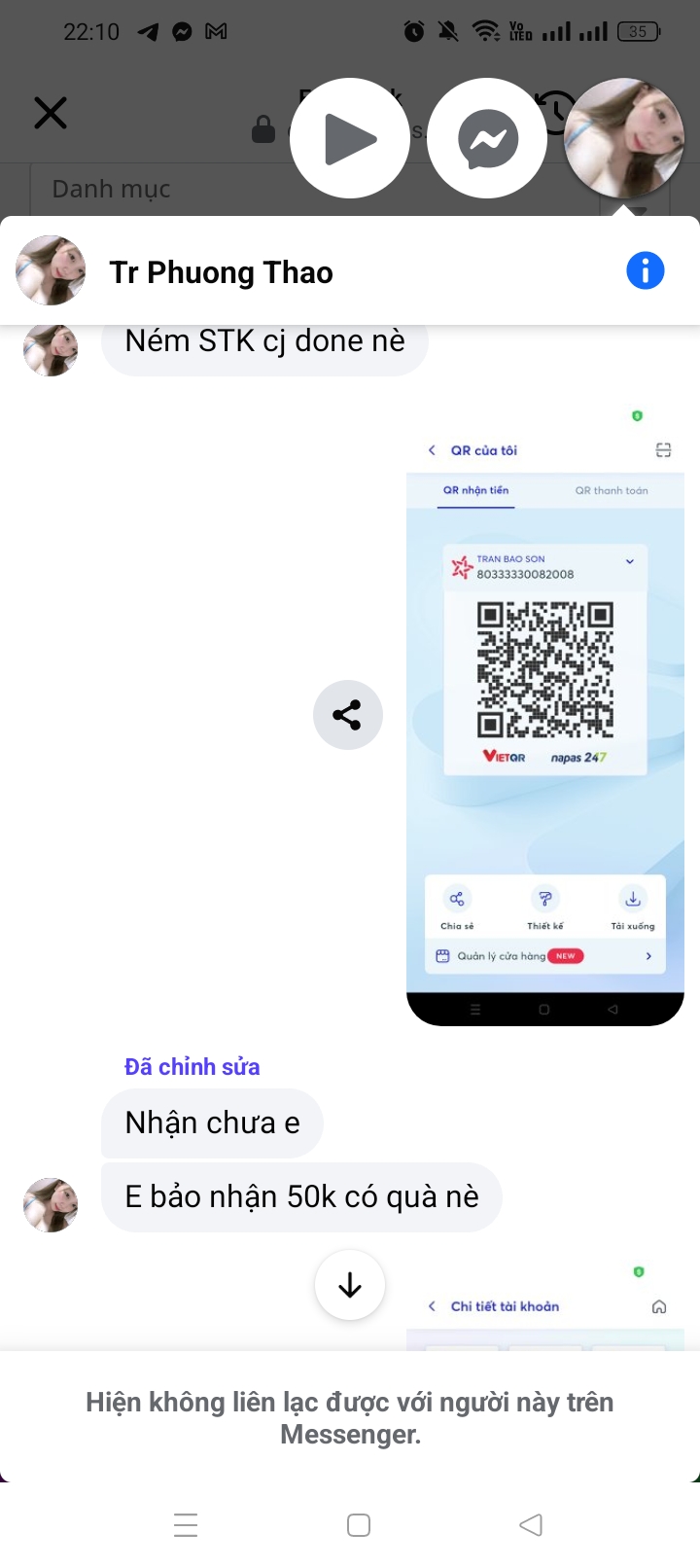Screen dimensions: 700x1568
Task: Jump to latest messages with down arrow
Action: (x=350, y=1285)
